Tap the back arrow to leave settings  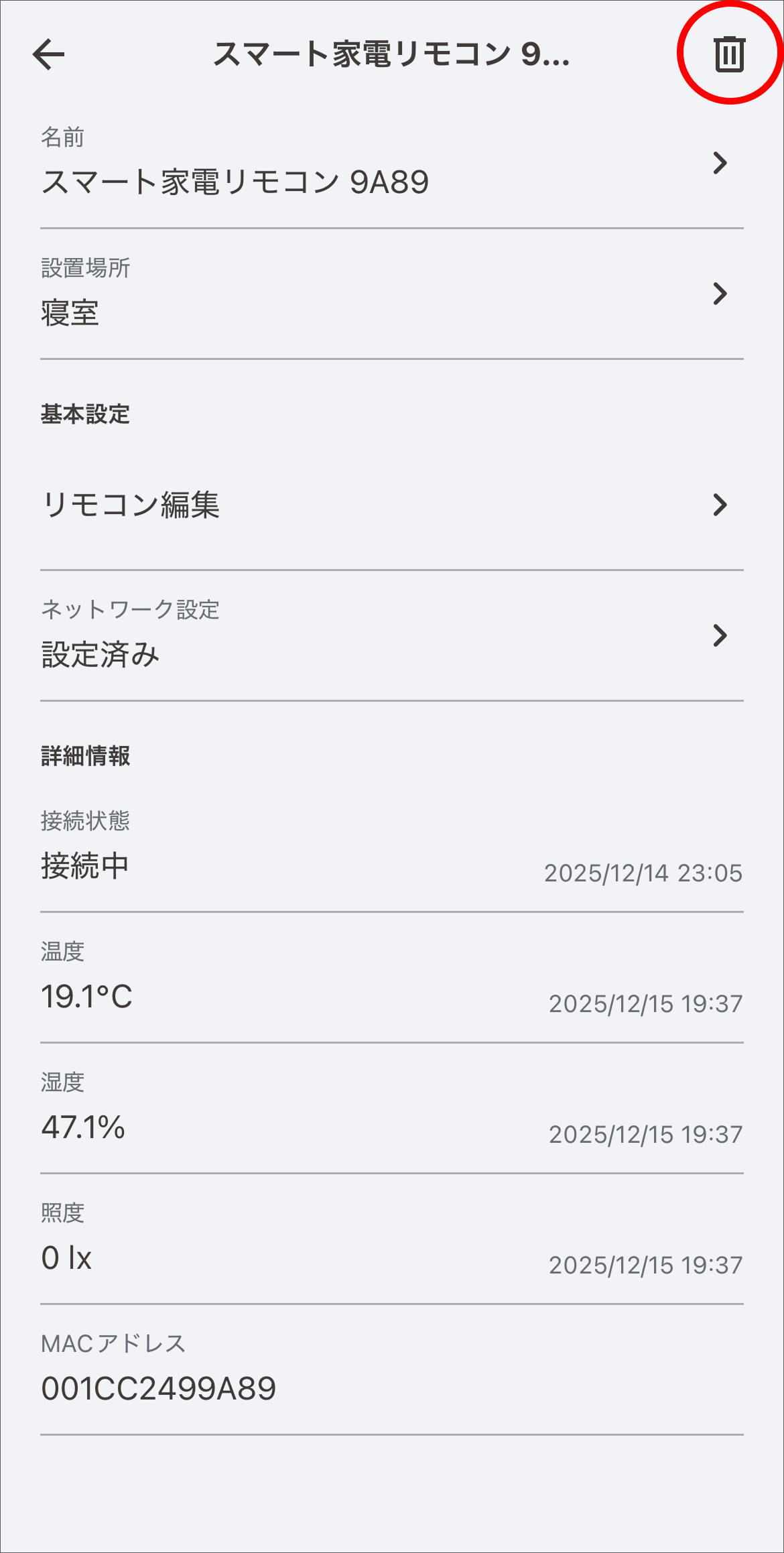tap(47, 56)
